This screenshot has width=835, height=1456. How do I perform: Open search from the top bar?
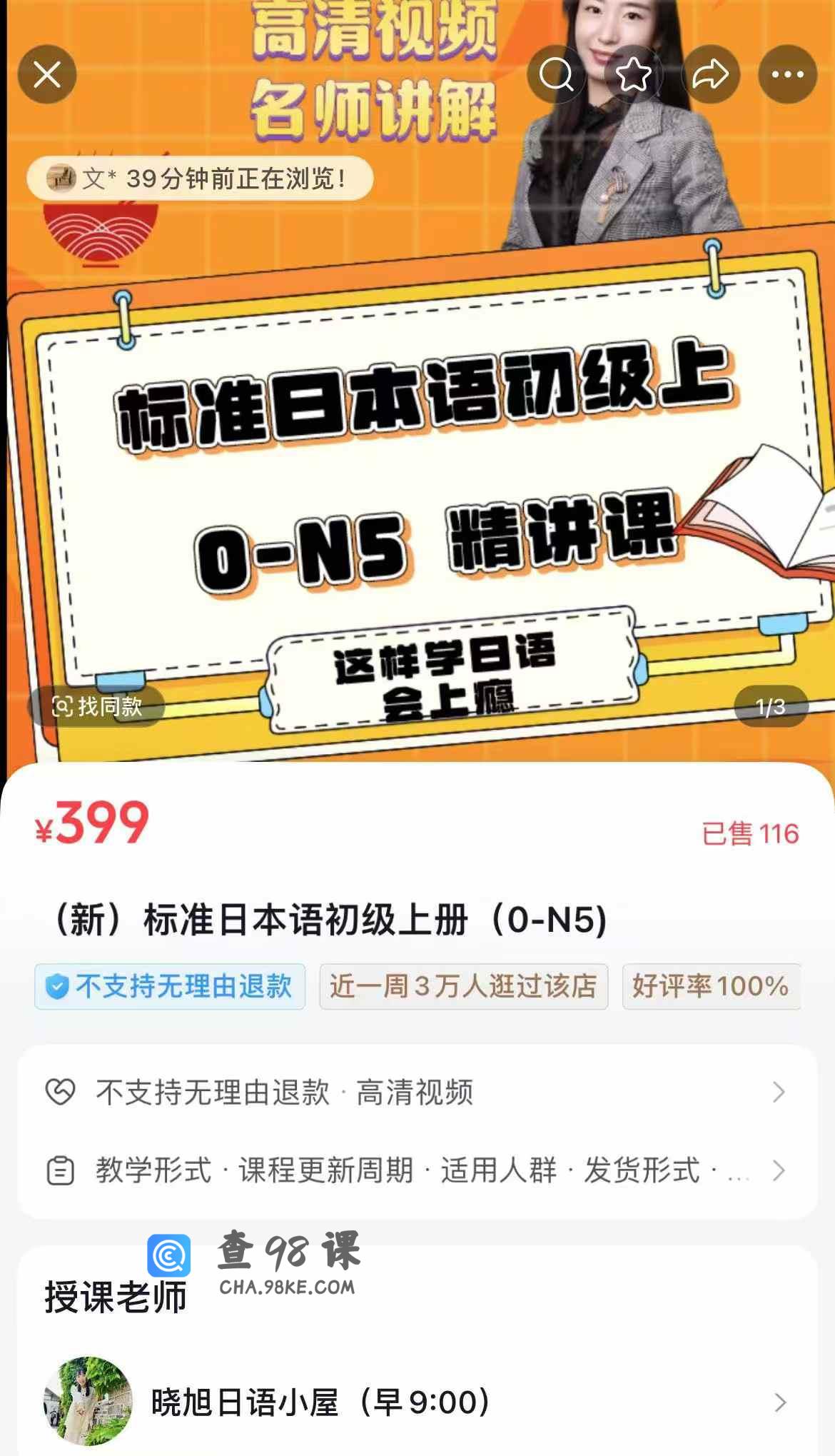coord(556,74)
